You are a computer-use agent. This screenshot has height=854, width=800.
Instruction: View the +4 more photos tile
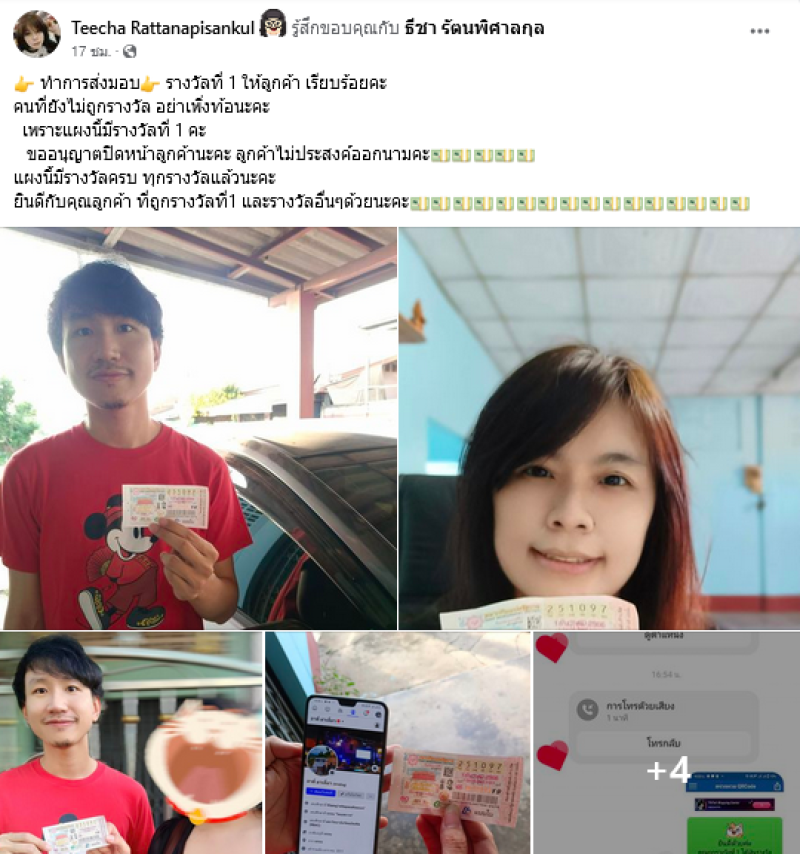pos(667,743)
